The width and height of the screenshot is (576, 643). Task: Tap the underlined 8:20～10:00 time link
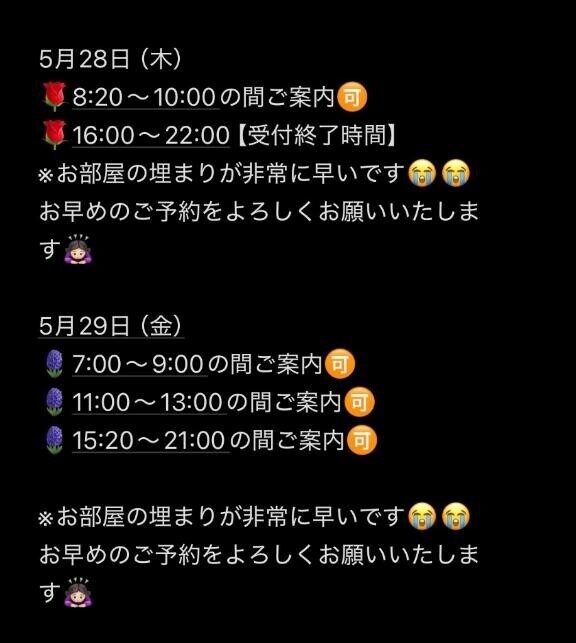[x=144, y=98]
